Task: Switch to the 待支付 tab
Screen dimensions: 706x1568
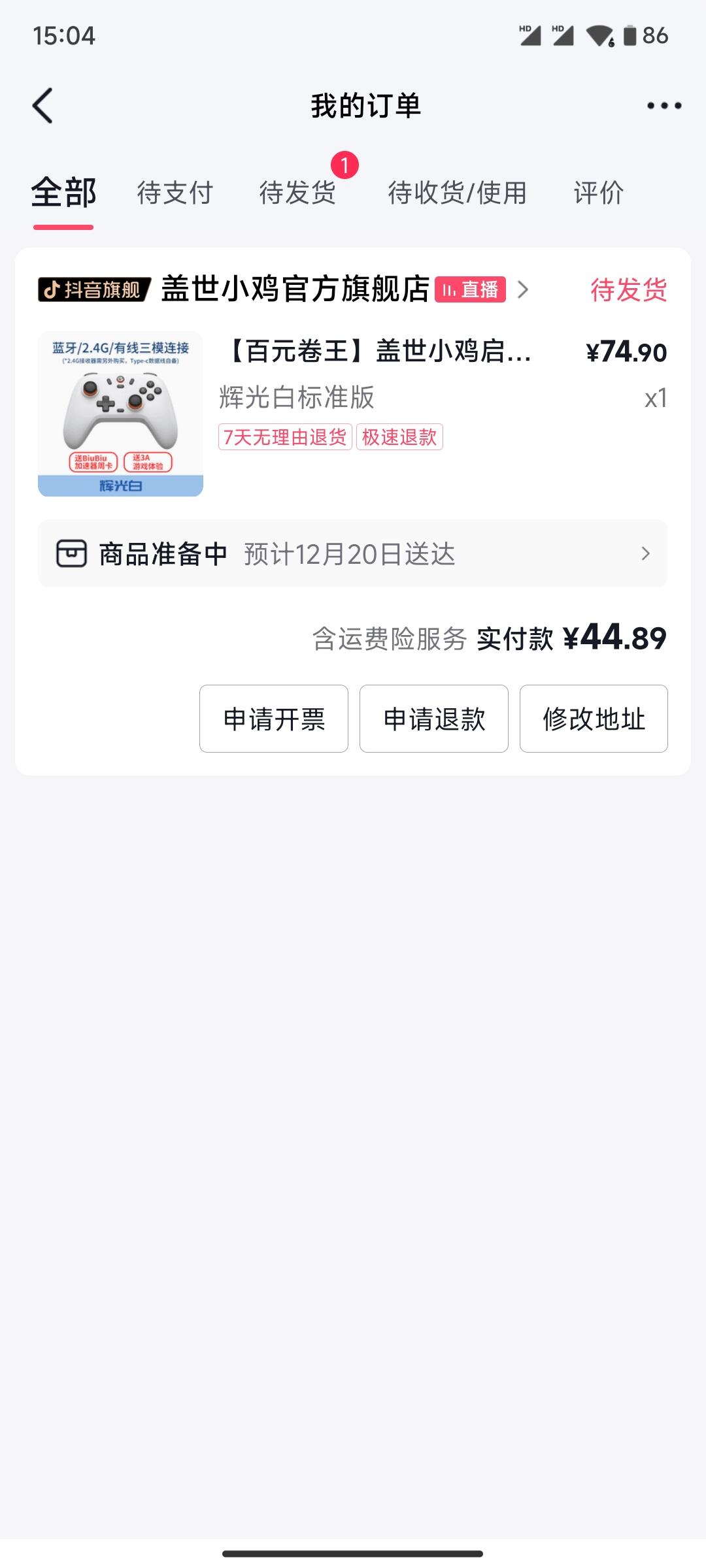Action: tap(175, 193)
